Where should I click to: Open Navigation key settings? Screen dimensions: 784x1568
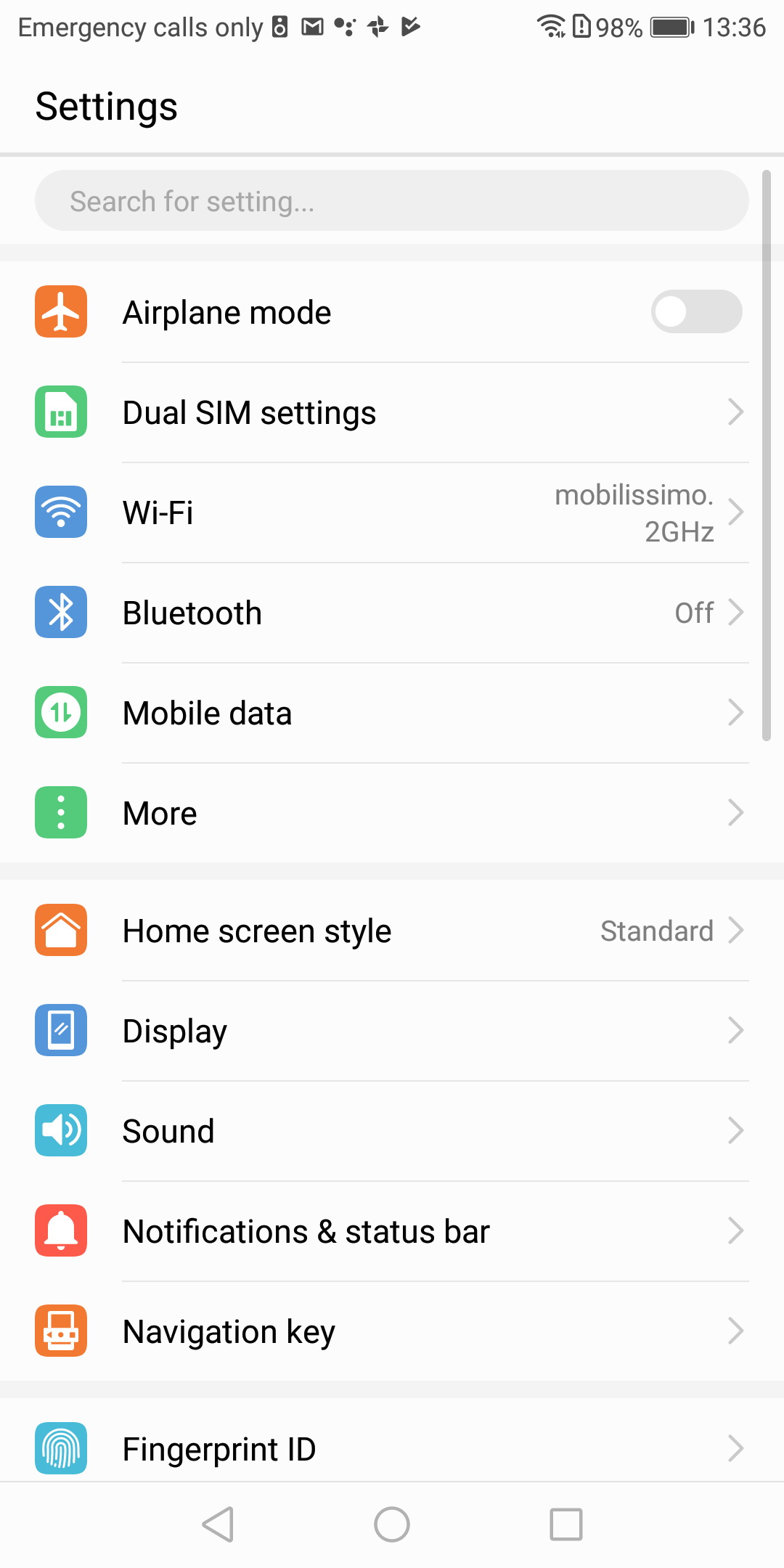pos(392,1331)
